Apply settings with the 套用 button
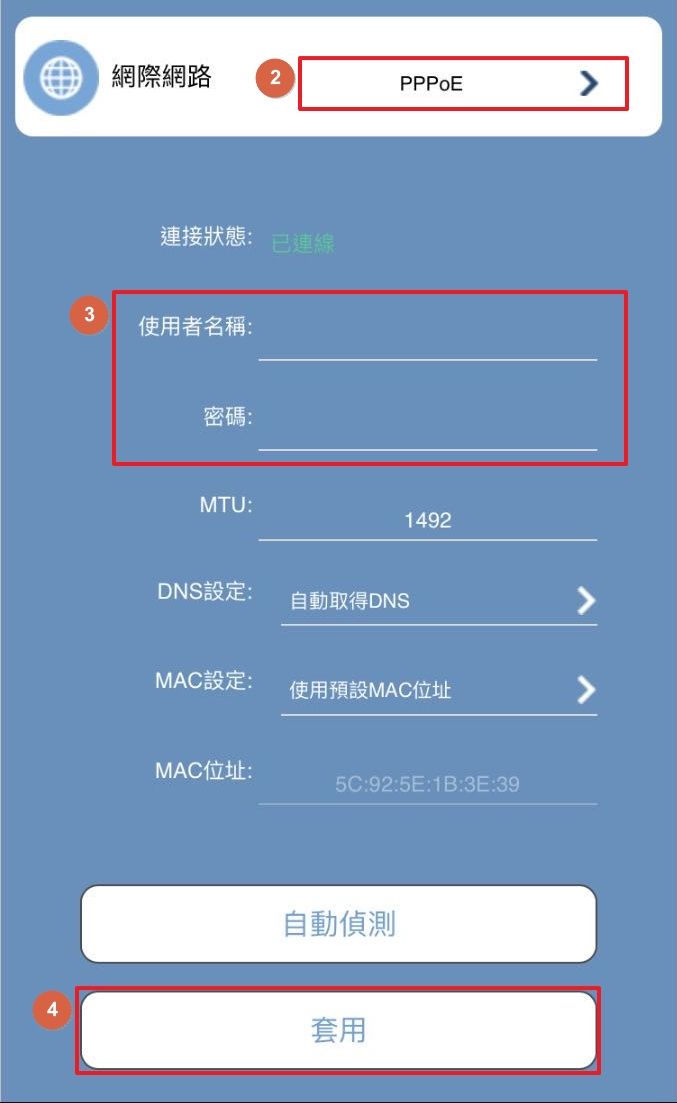The height and width of the screenshot is (1103, 677). click(x=338, y=1031)
